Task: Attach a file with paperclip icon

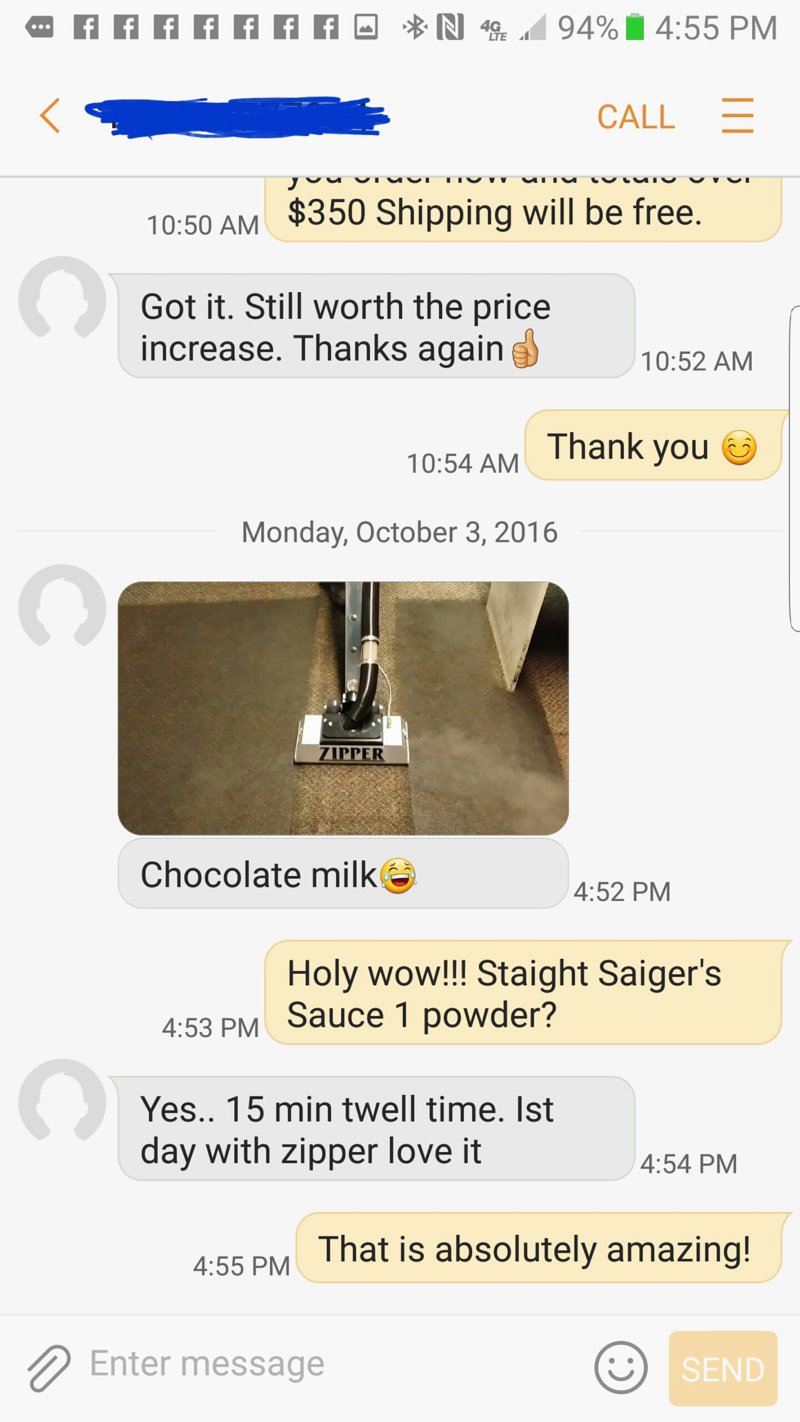Action: click(48, 1367)
